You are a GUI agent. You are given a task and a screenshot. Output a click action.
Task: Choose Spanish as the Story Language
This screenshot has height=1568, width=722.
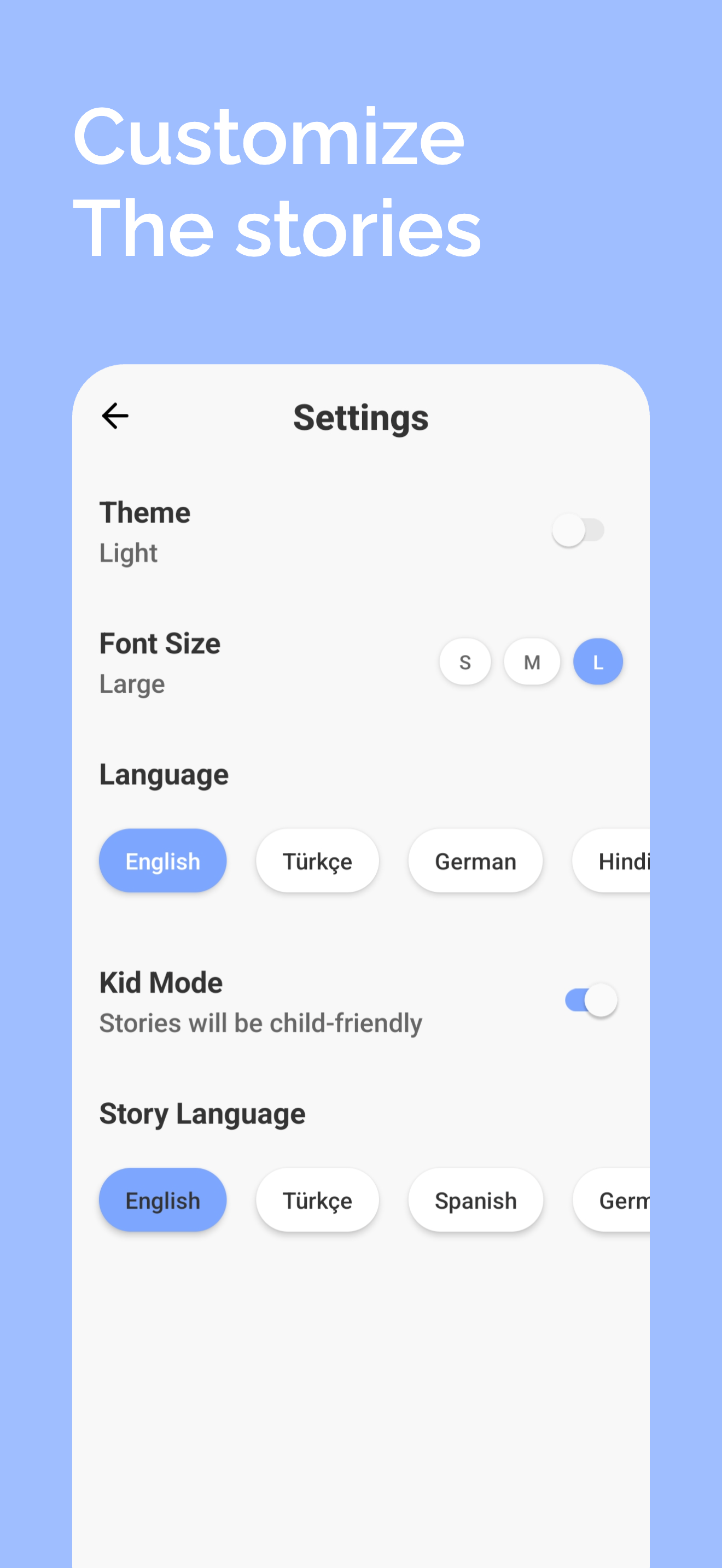coord(475,1199)
